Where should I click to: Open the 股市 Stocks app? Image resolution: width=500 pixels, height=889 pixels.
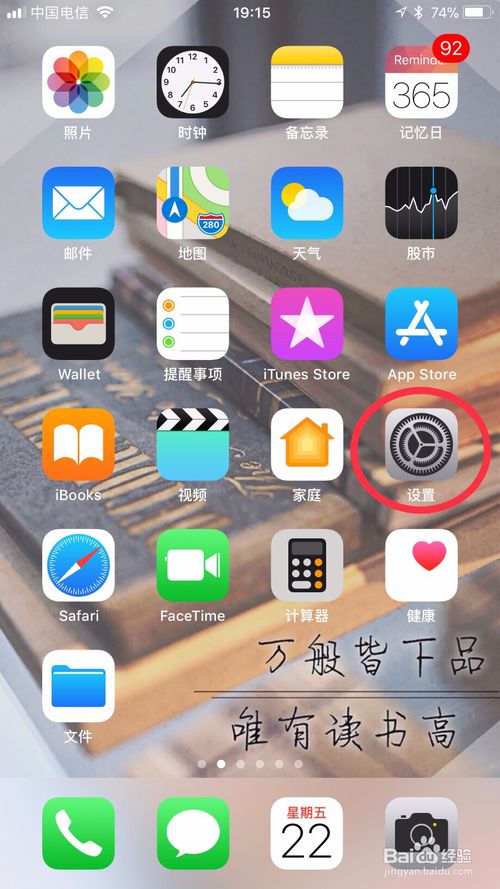coord(421,203)
